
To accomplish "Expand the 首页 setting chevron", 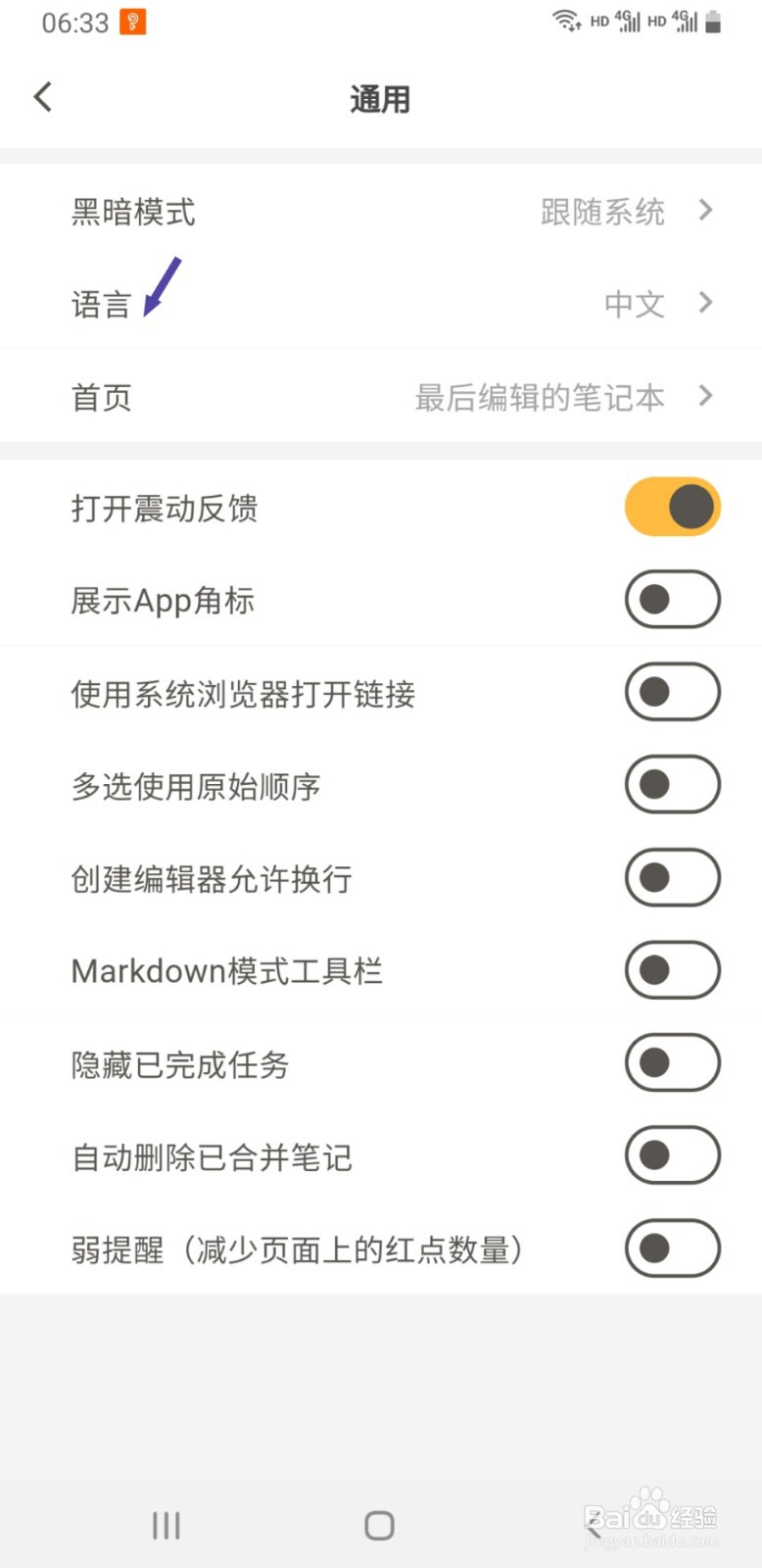I will 705,396.
